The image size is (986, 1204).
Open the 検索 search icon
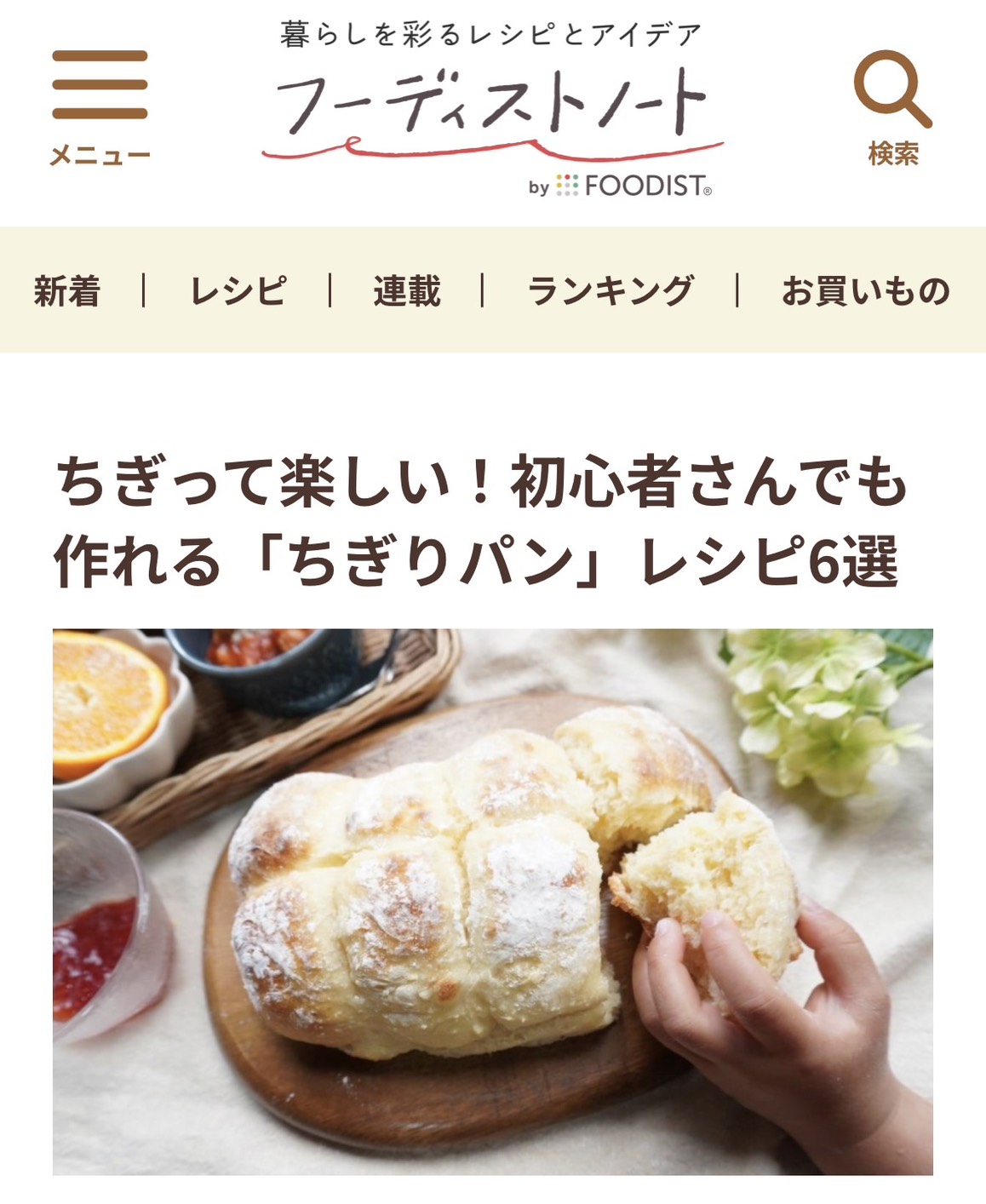point(892,106)
